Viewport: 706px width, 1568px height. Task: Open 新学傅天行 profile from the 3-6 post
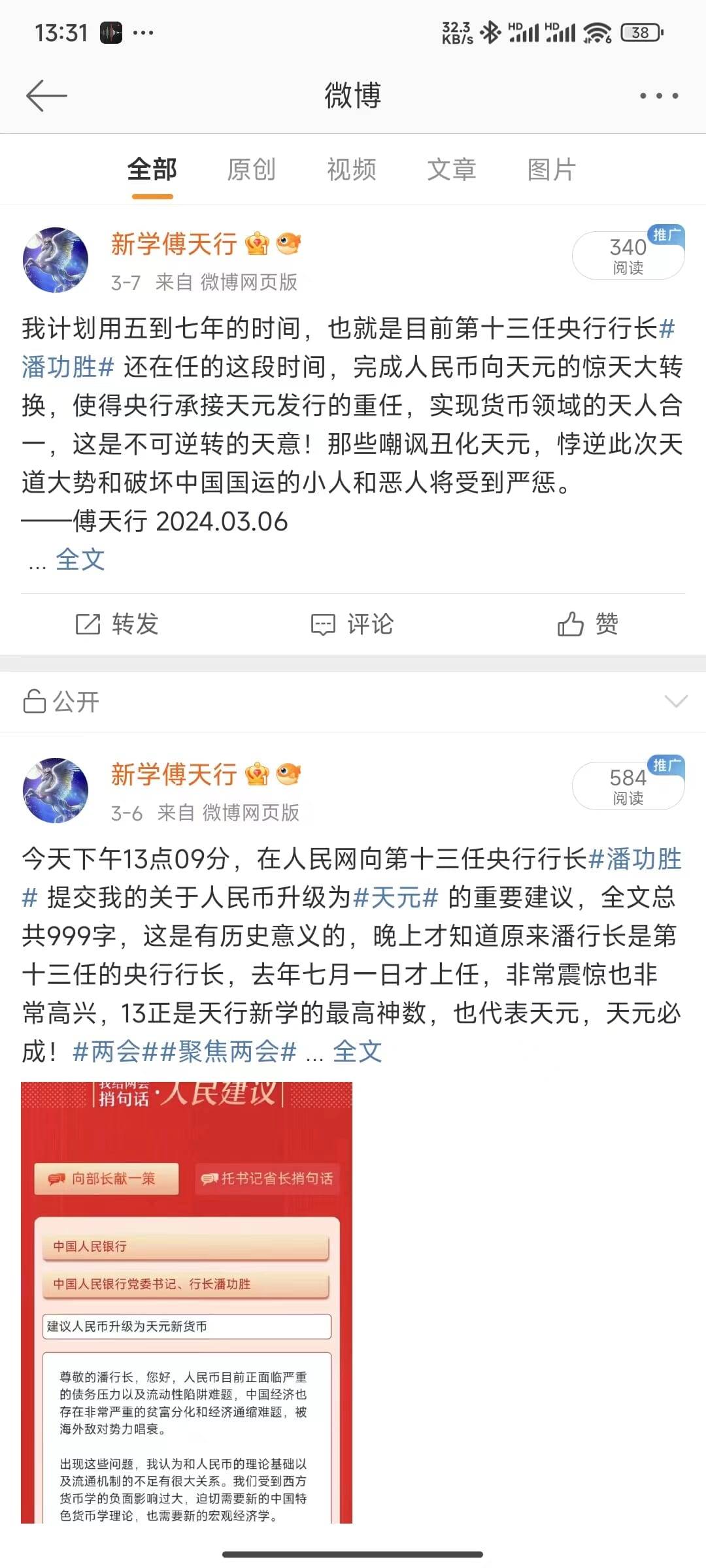tap(173, 774)
